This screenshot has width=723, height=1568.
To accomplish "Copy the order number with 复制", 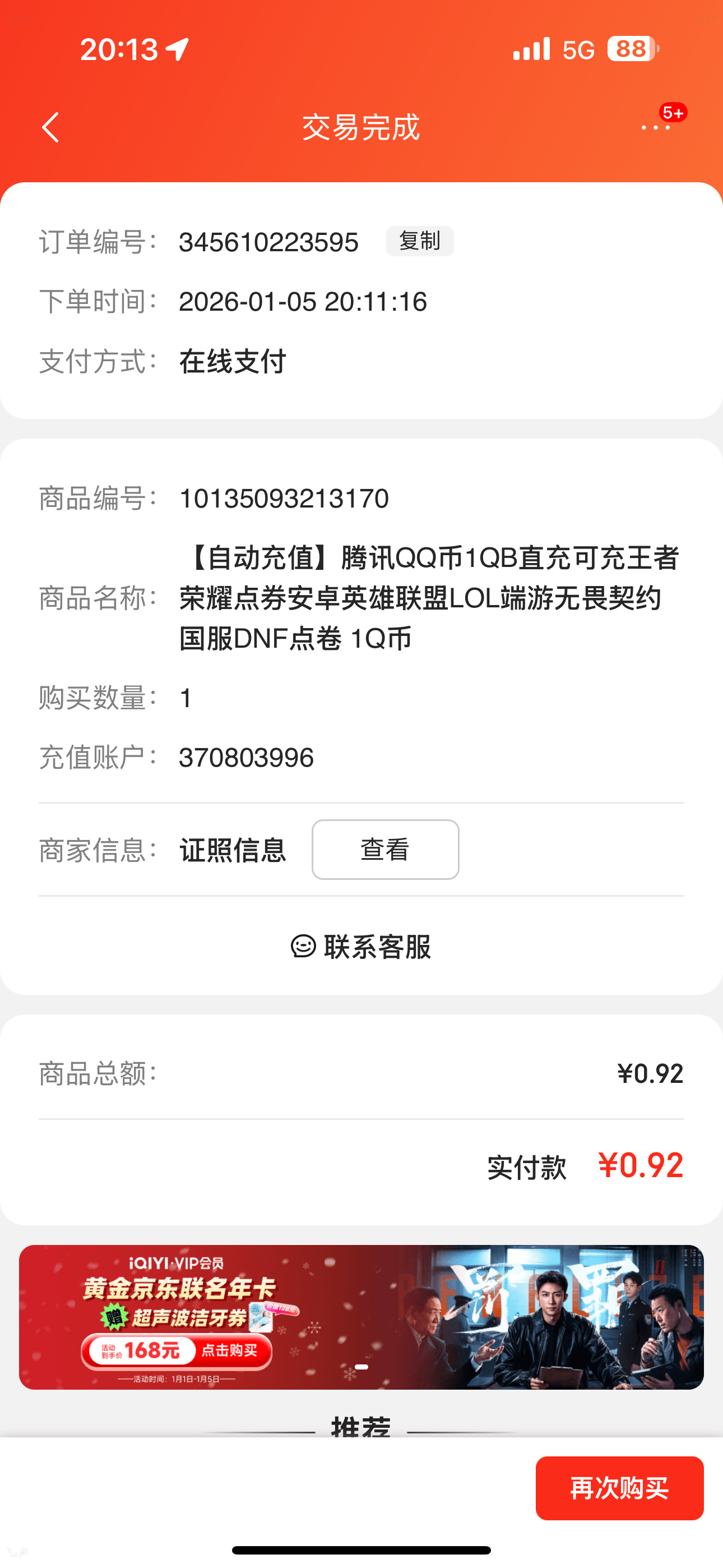I will click(419, 241).
